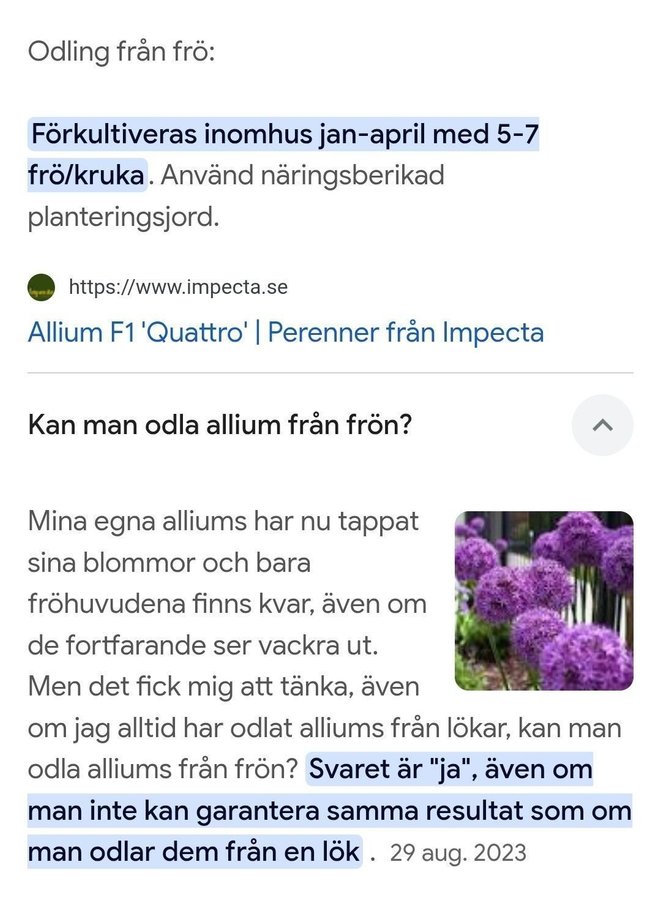Image resolution: width=661 pixels, height=900 pixels.
Task: Visit the impecta.se source URL
Action: pyautogui.click(x=178, y=288)
